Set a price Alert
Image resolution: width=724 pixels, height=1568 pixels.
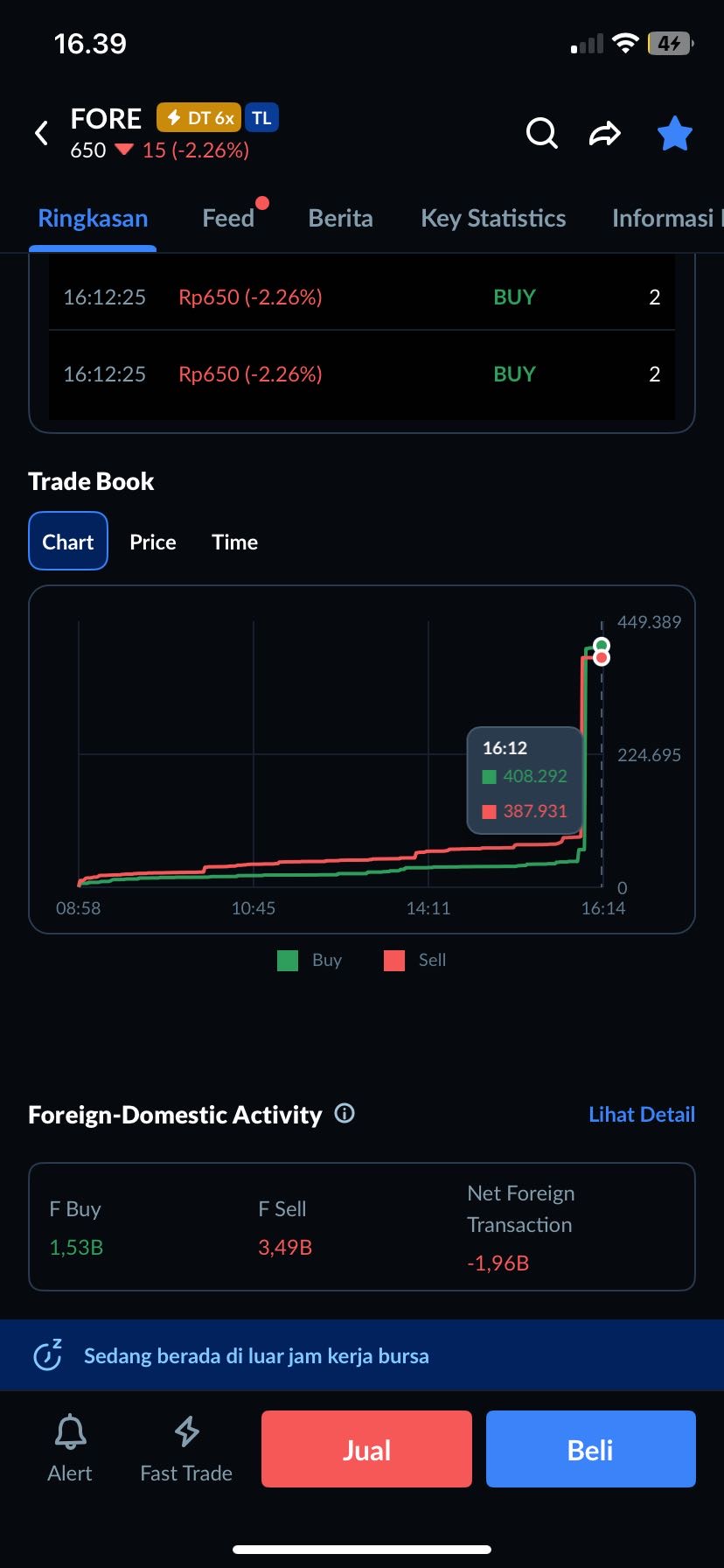coord(70,1448)
